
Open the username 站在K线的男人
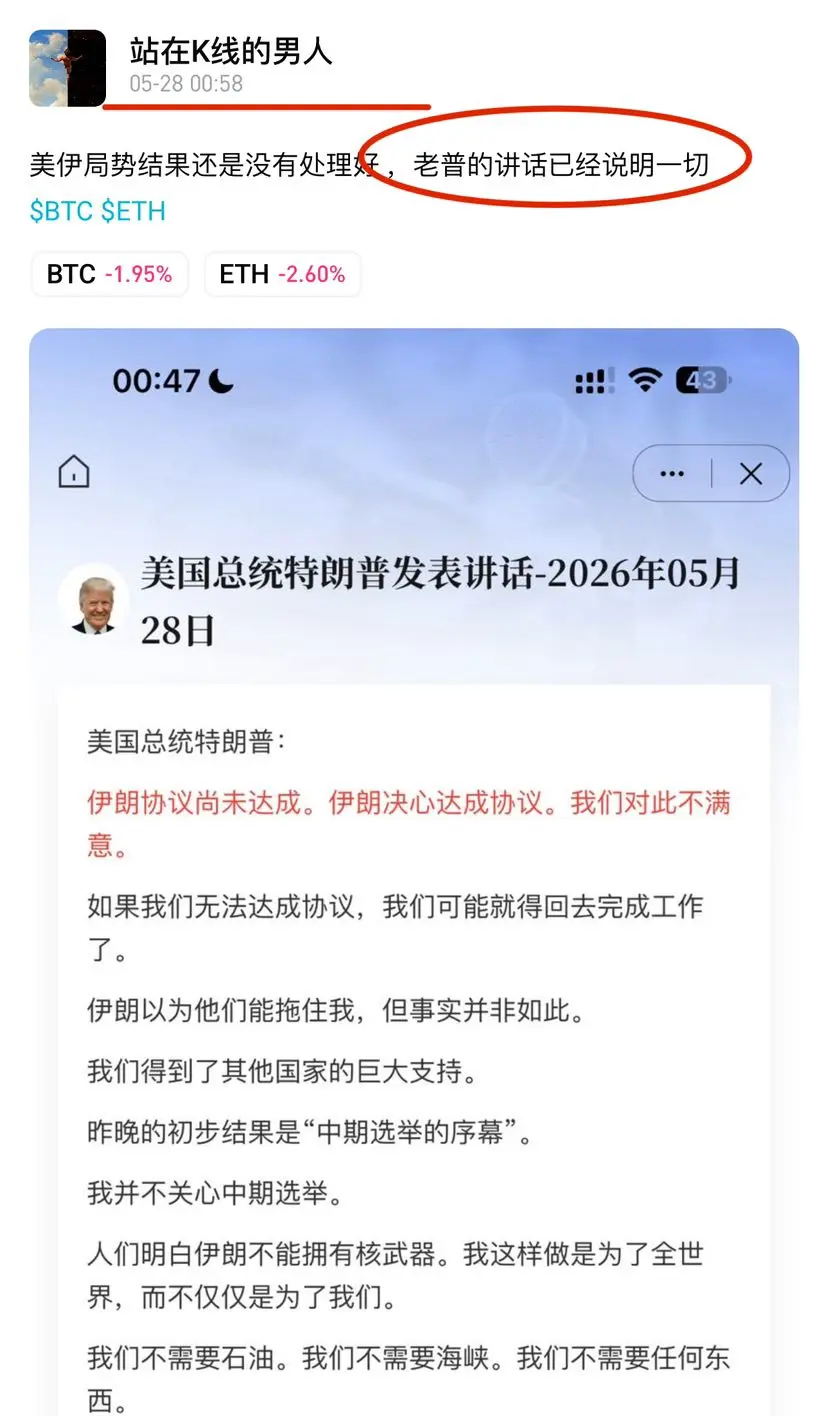(231, 50)
